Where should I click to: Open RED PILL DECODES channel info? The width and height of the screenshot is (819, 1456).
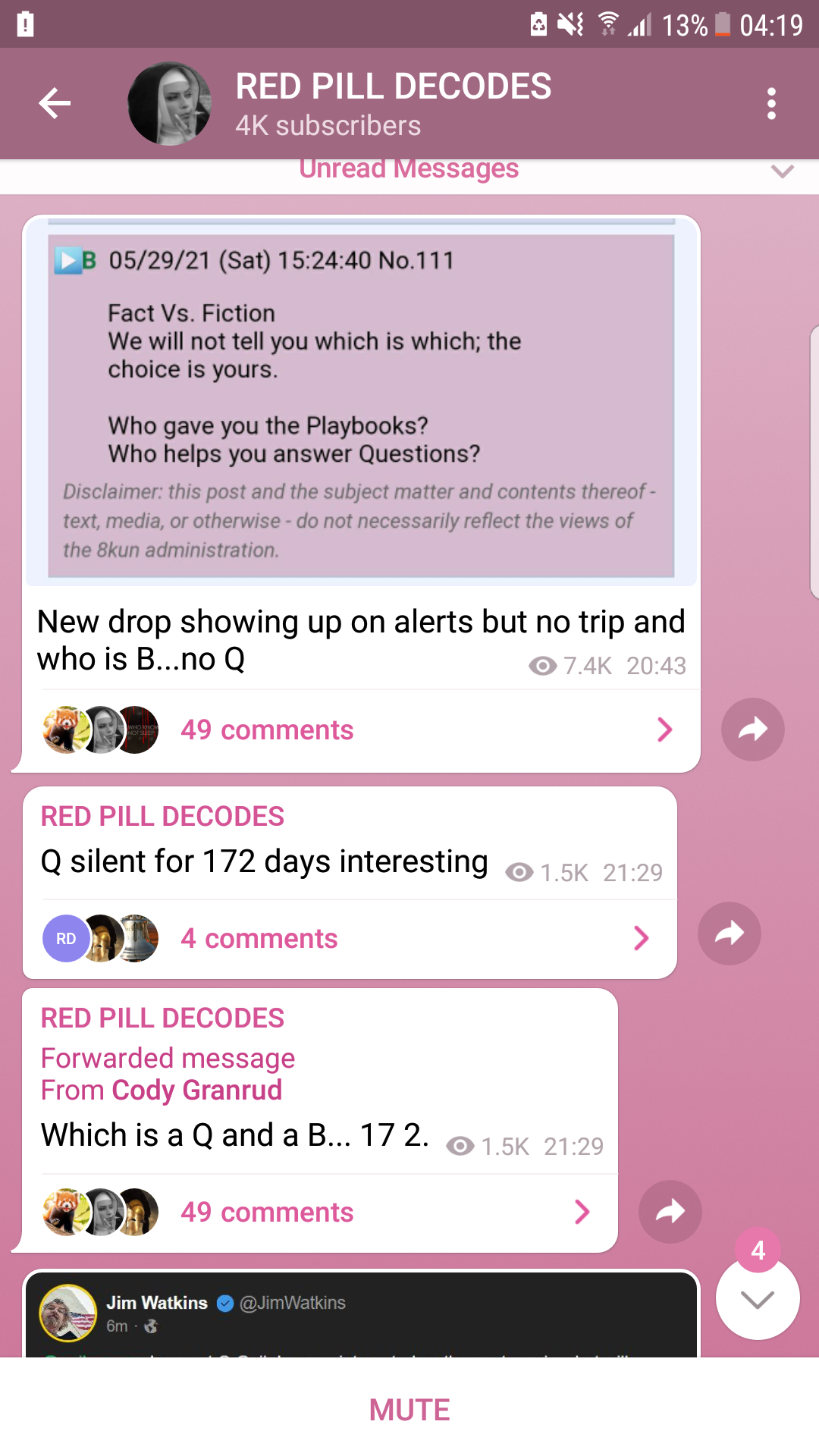393,103
